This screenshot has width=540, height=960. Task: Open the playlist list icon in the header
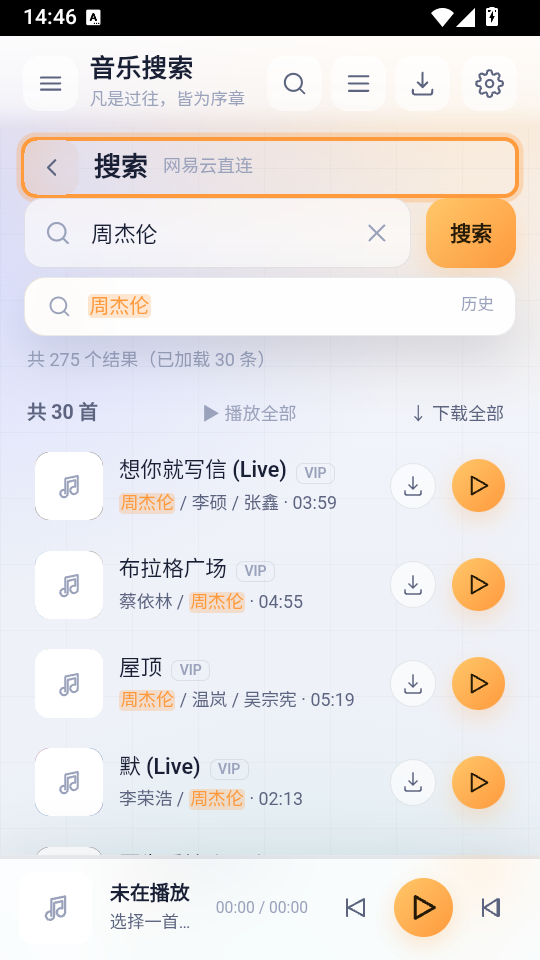(358, 83)
